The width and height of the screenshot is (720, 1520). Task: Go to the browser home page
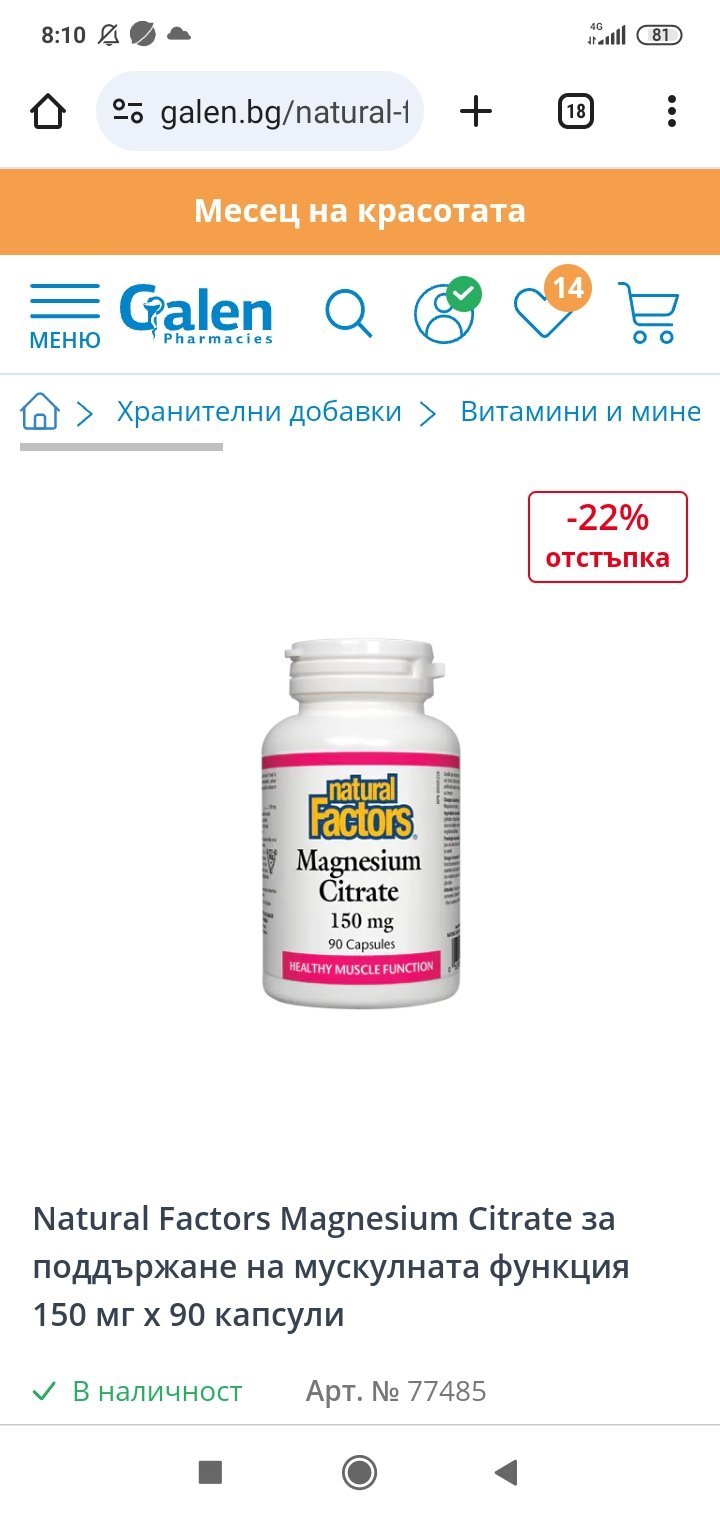[x=48, y=112]
